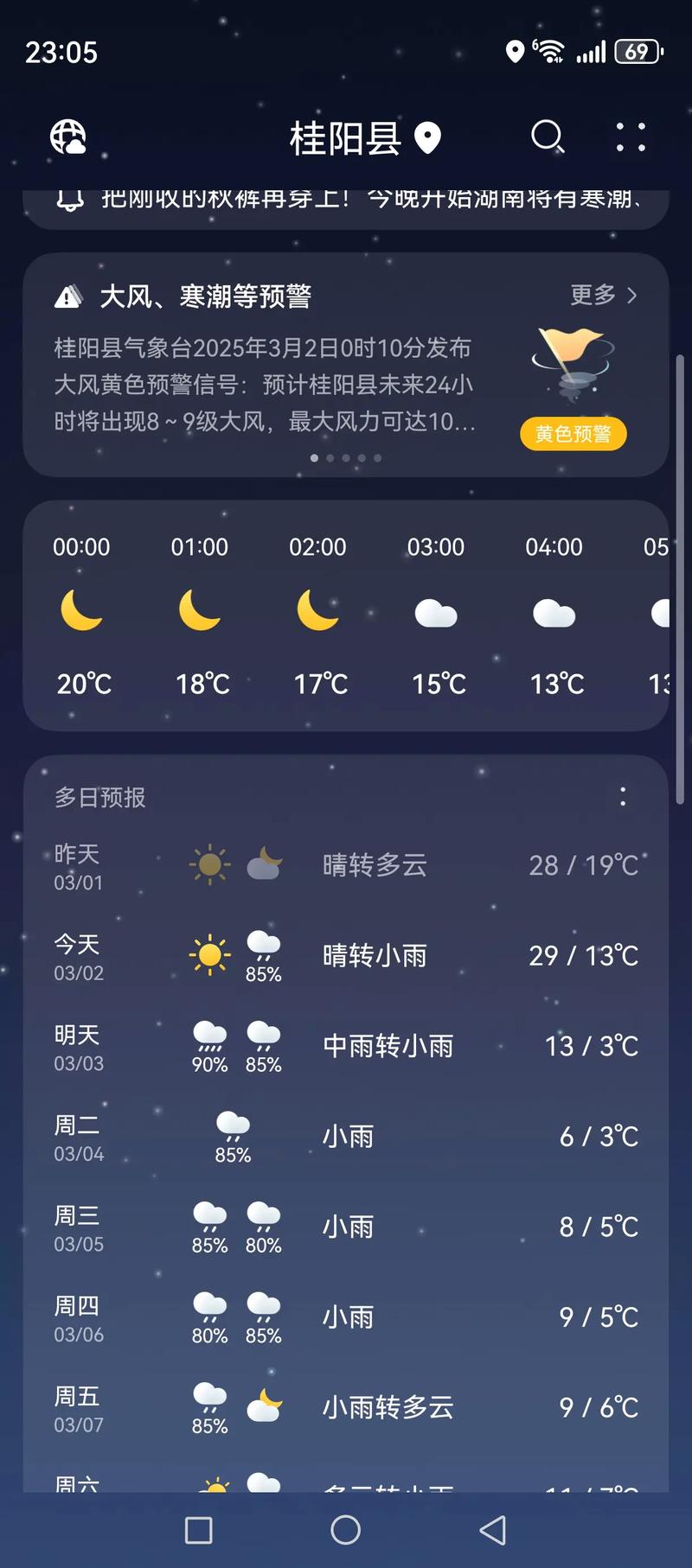Click the alert bell icon on notice bar
The width and height of the screenshot is (692, 1568).
pos(68,201)
